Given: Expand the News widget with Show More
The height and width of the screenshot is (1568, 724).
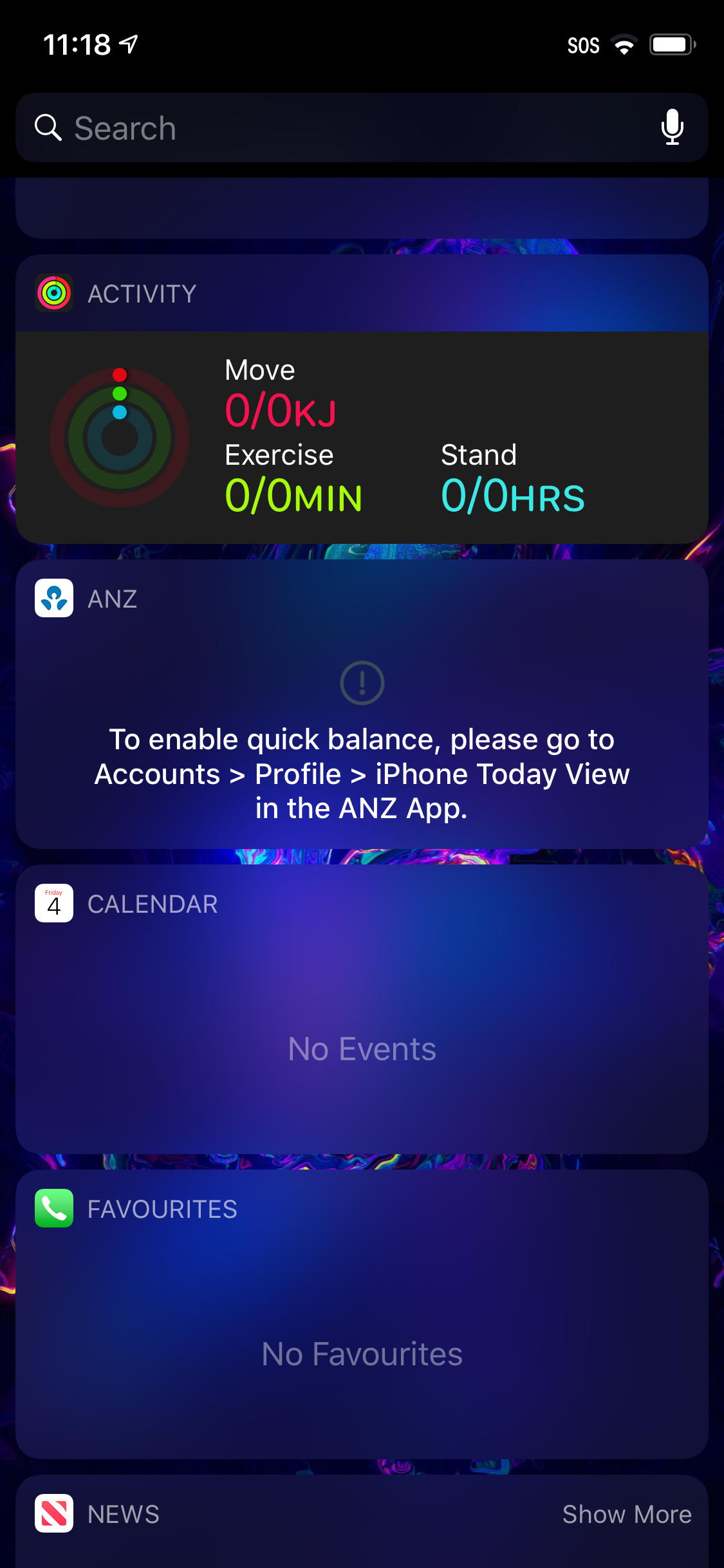Looking at the screenshot, I should click(627, 1514).
